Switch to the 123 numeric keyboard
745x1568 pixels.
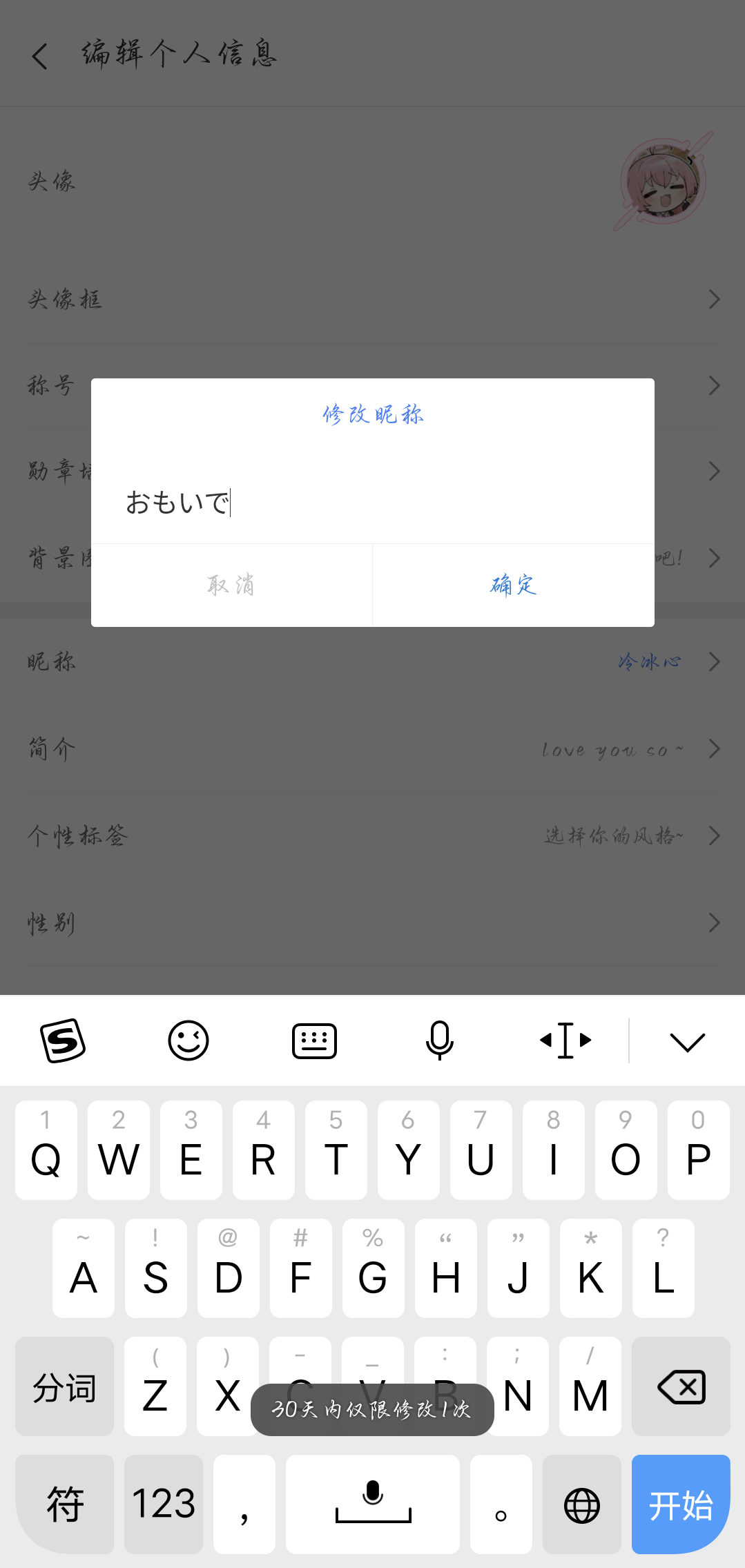pos(164,1504)
